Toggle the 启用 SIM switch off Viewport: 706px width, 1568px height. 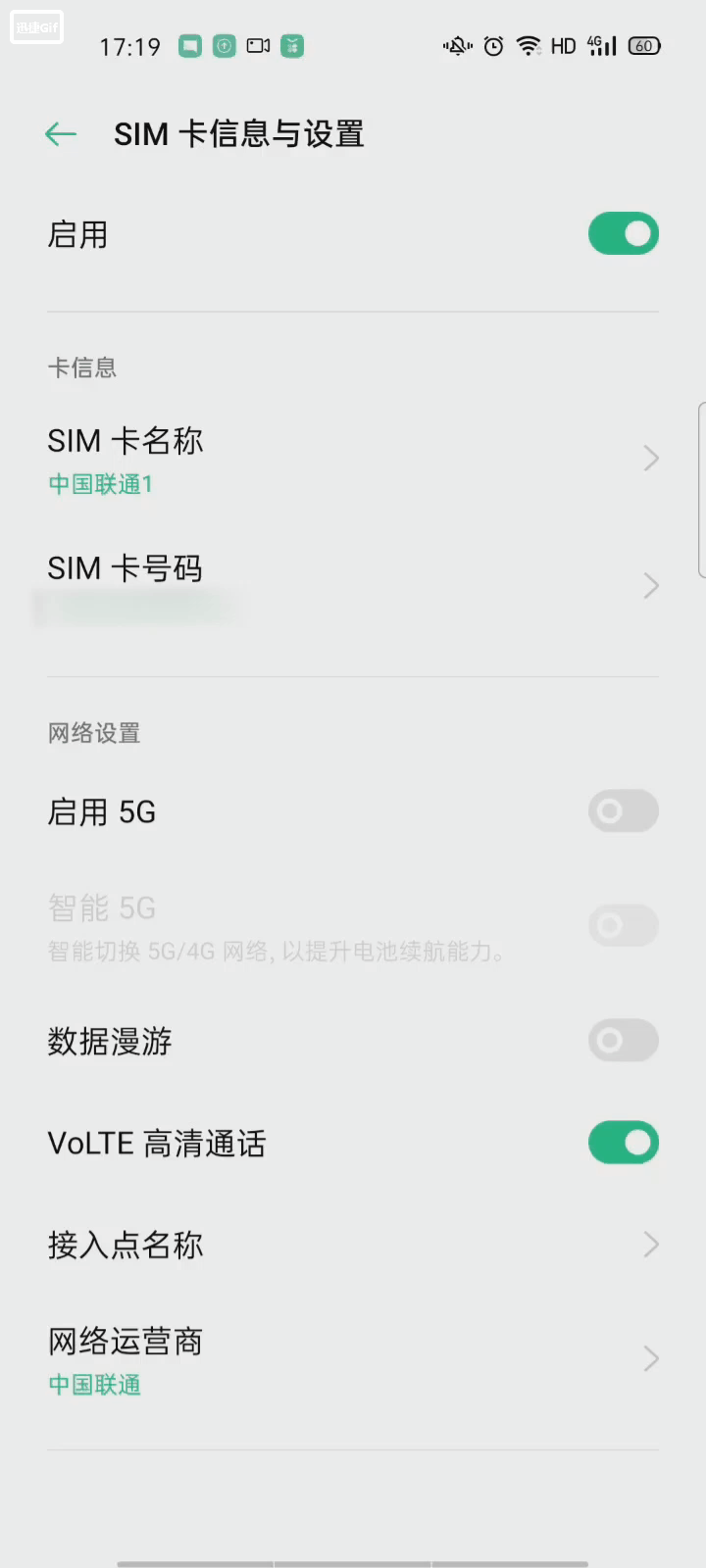point(624,233)
